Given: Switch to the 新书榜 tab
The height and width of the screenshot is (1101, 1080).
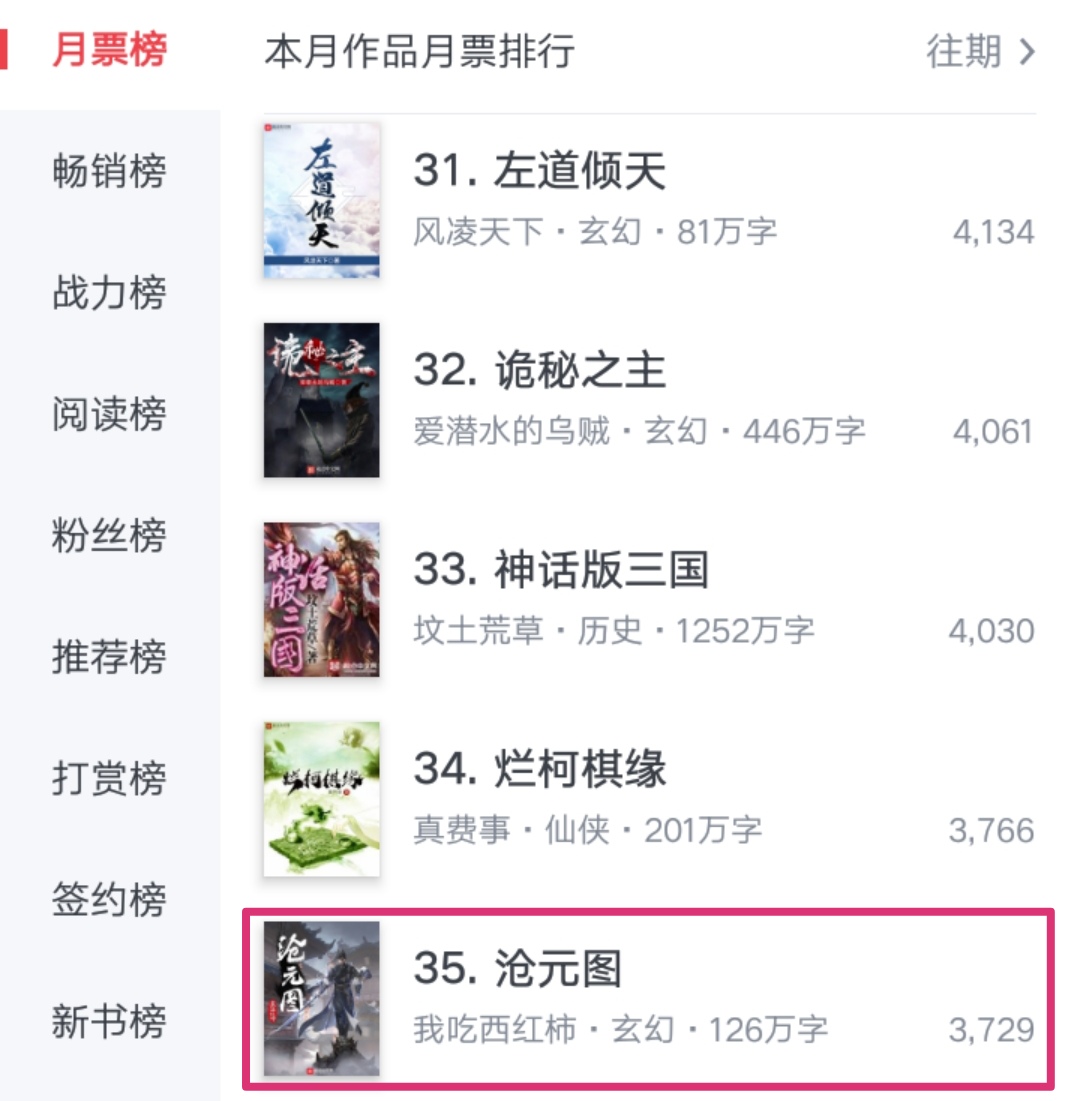Looking at the screenshot, I should pos(109,1021).
